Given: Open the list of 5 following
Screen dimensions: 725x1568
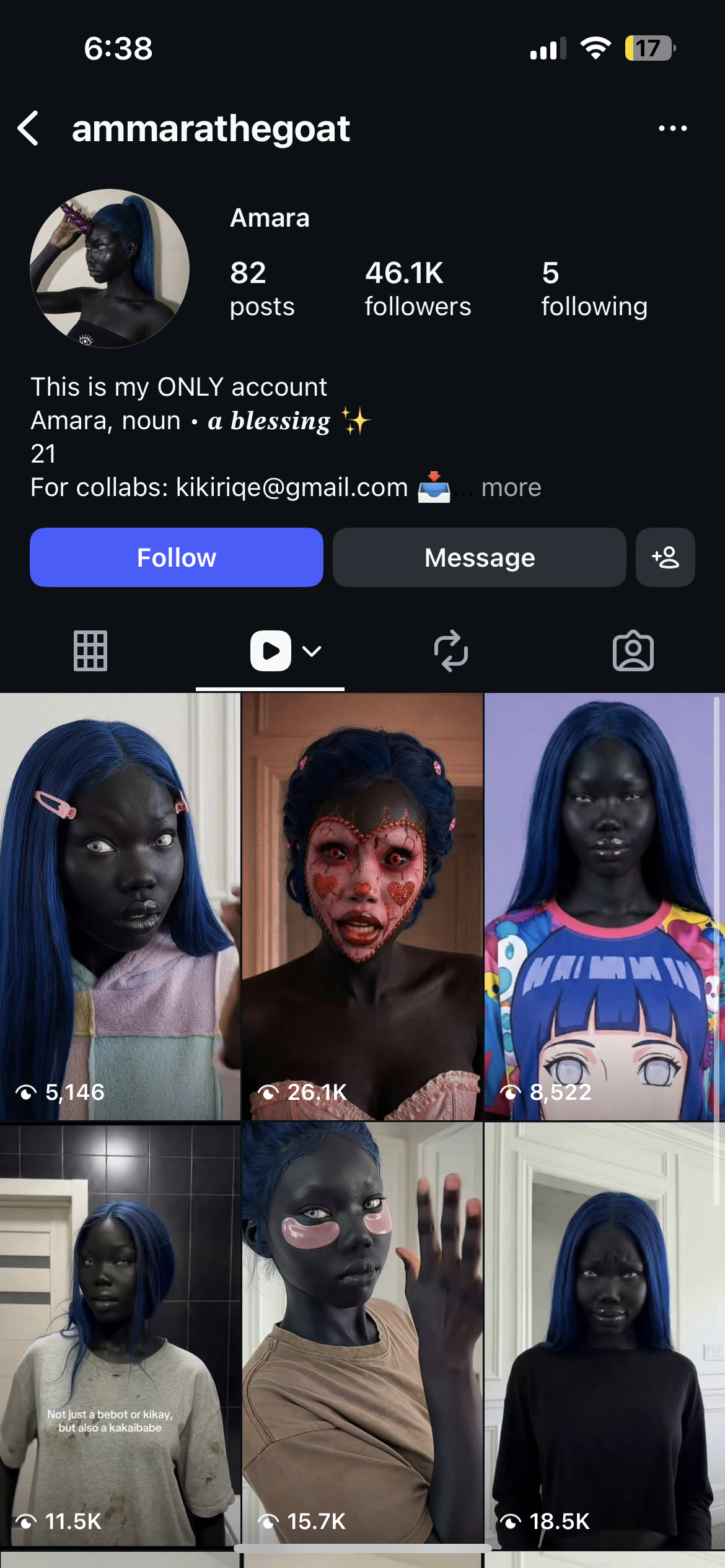Looking at the screenshot, I should click(x=594, y=289).
